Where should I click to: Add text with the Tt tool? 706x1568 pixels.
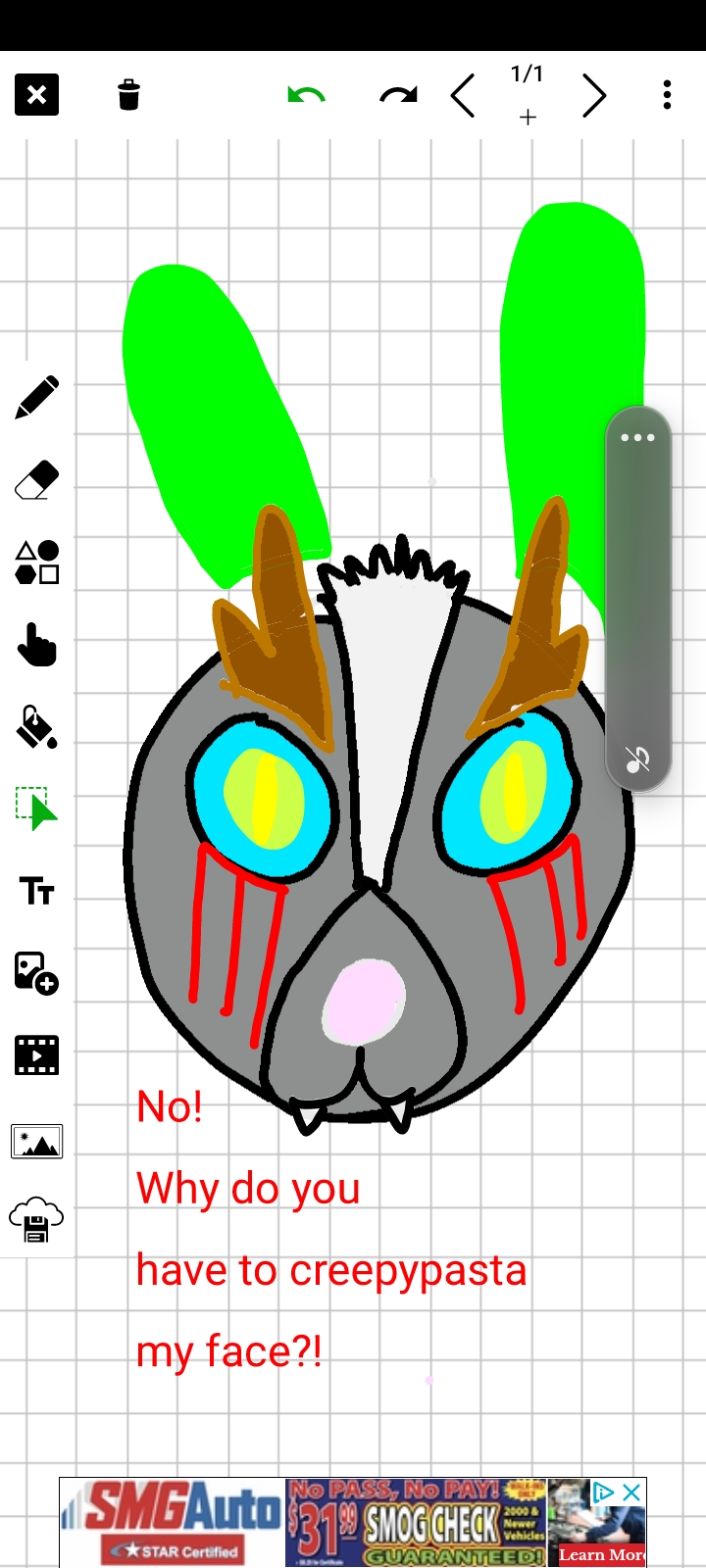tap(37, 892)
